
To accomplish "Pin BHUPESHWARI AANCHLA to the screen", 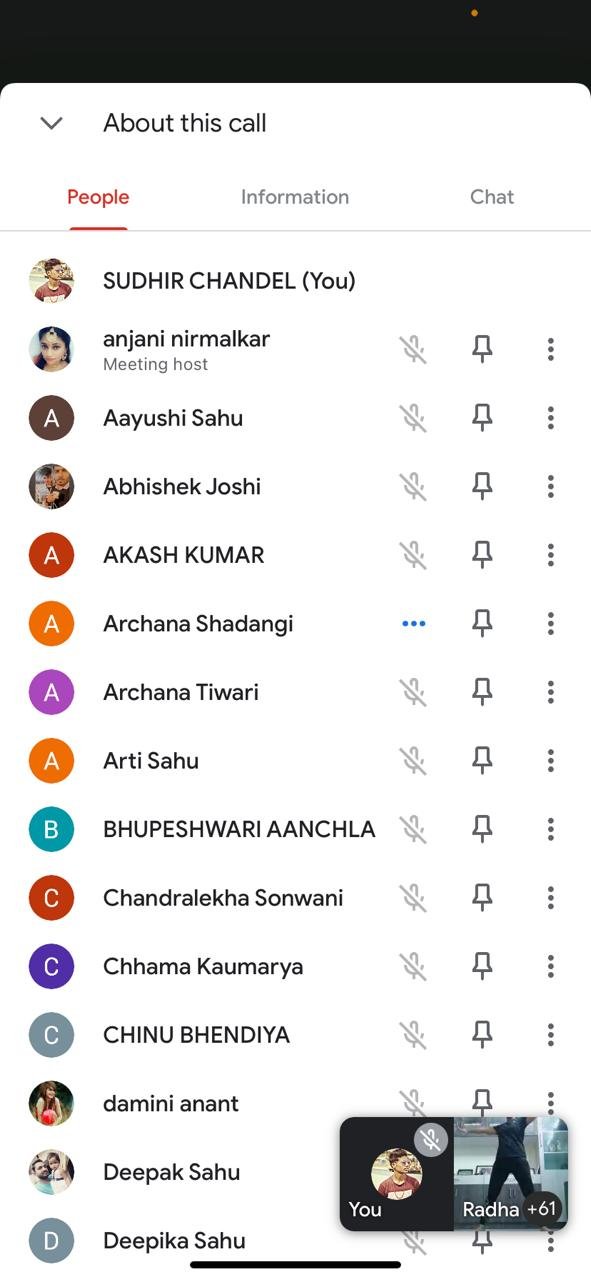I will click(482, 829).
